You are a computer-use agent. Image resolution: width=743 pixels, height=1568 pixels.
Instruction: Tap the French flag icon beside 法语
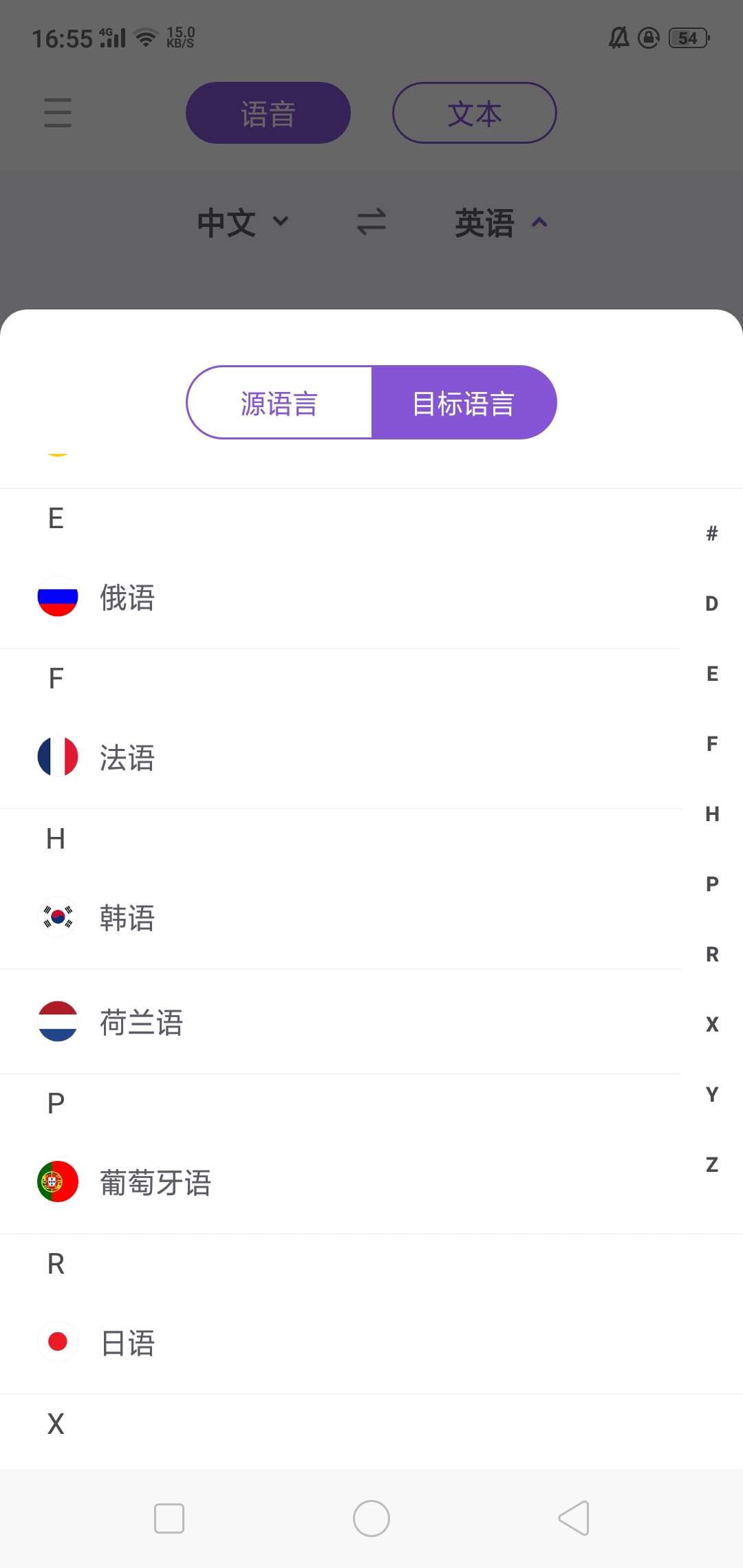[58, 756]
